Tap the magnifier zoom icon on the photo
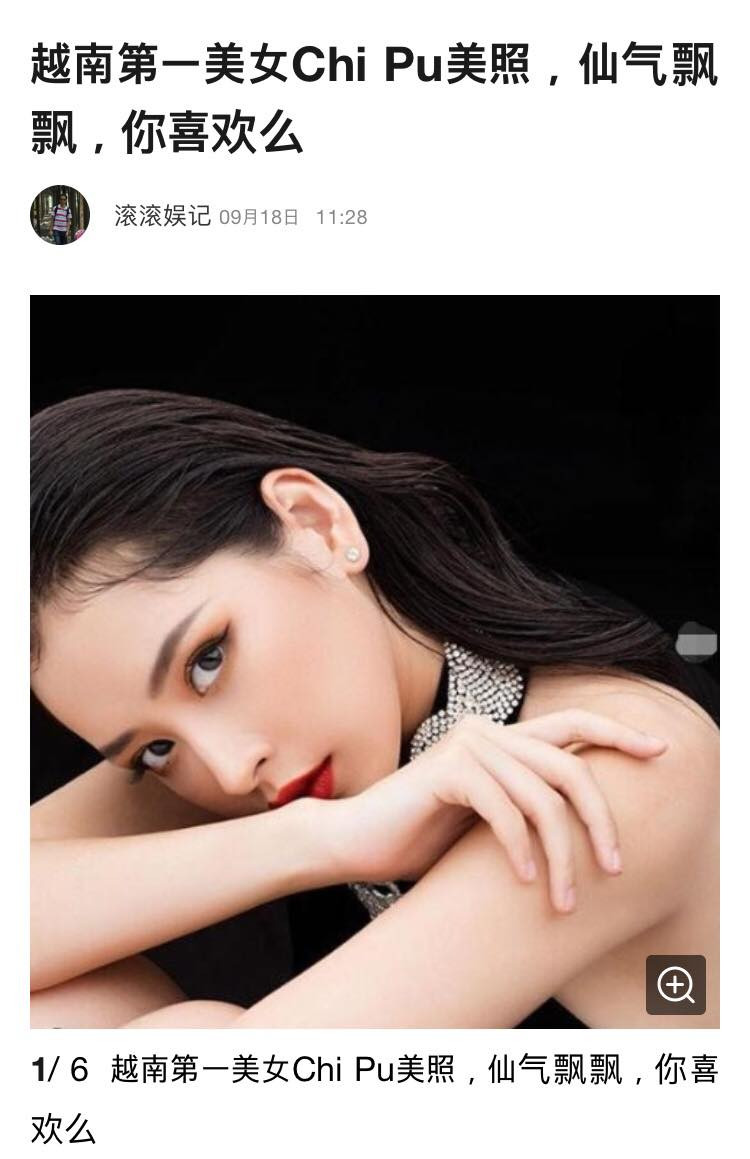Image resolution: width=750 pixels, height=1159 pixels. [x=676, y=985]
